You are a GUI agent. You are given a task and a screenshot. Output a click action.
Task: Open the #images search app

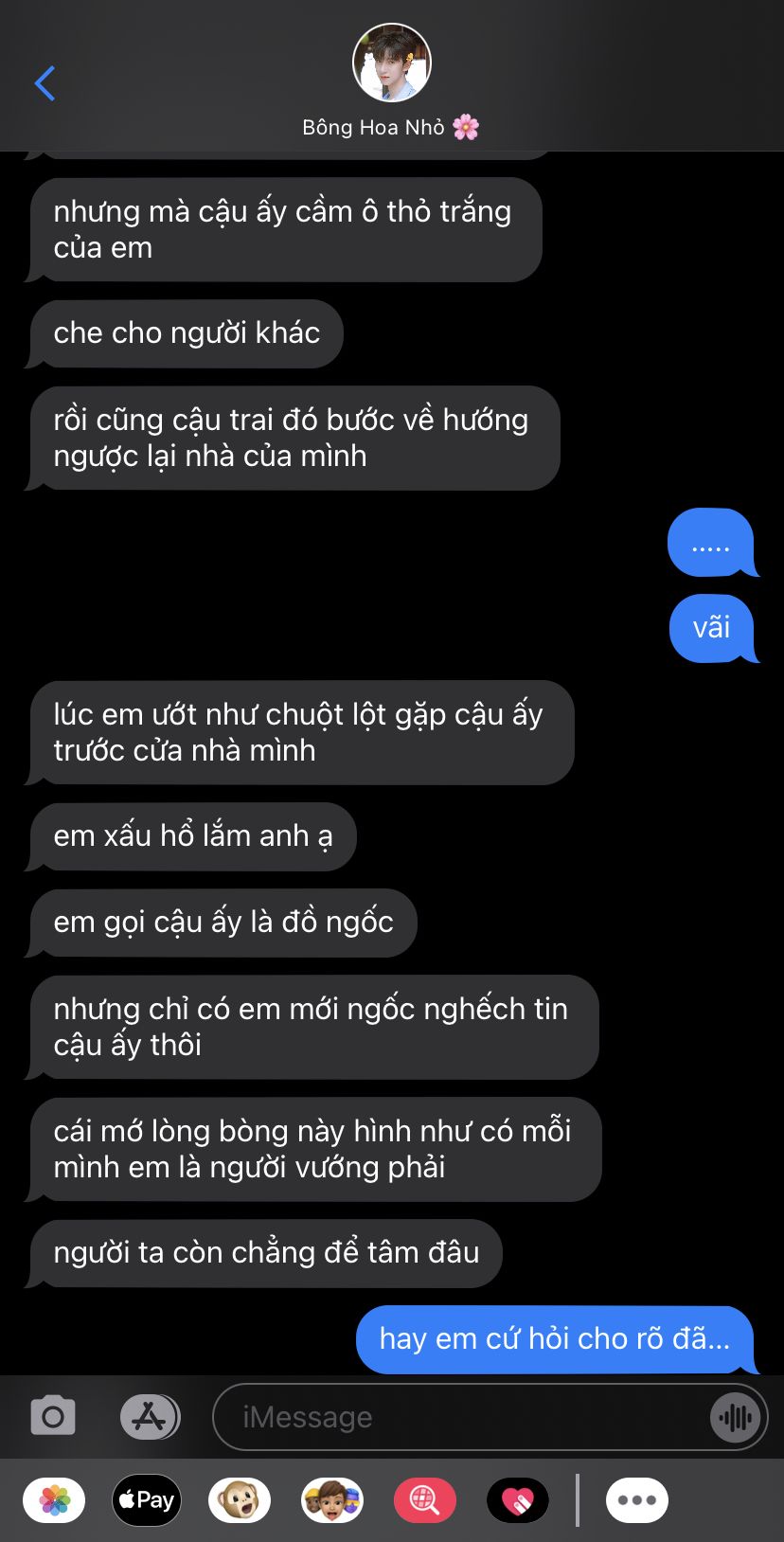tap(424, 1500)
